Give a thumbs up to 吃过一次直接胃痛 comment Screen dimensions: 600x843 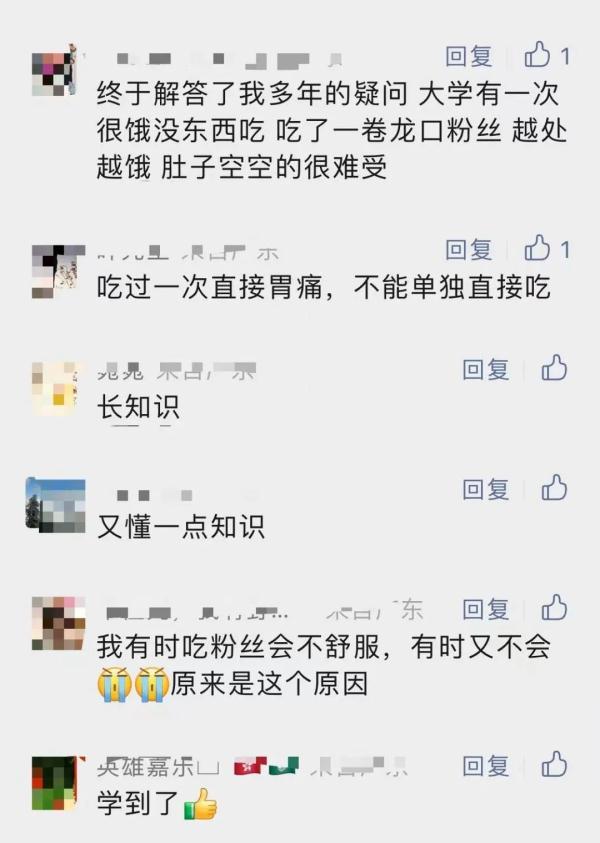click(539, 248)
